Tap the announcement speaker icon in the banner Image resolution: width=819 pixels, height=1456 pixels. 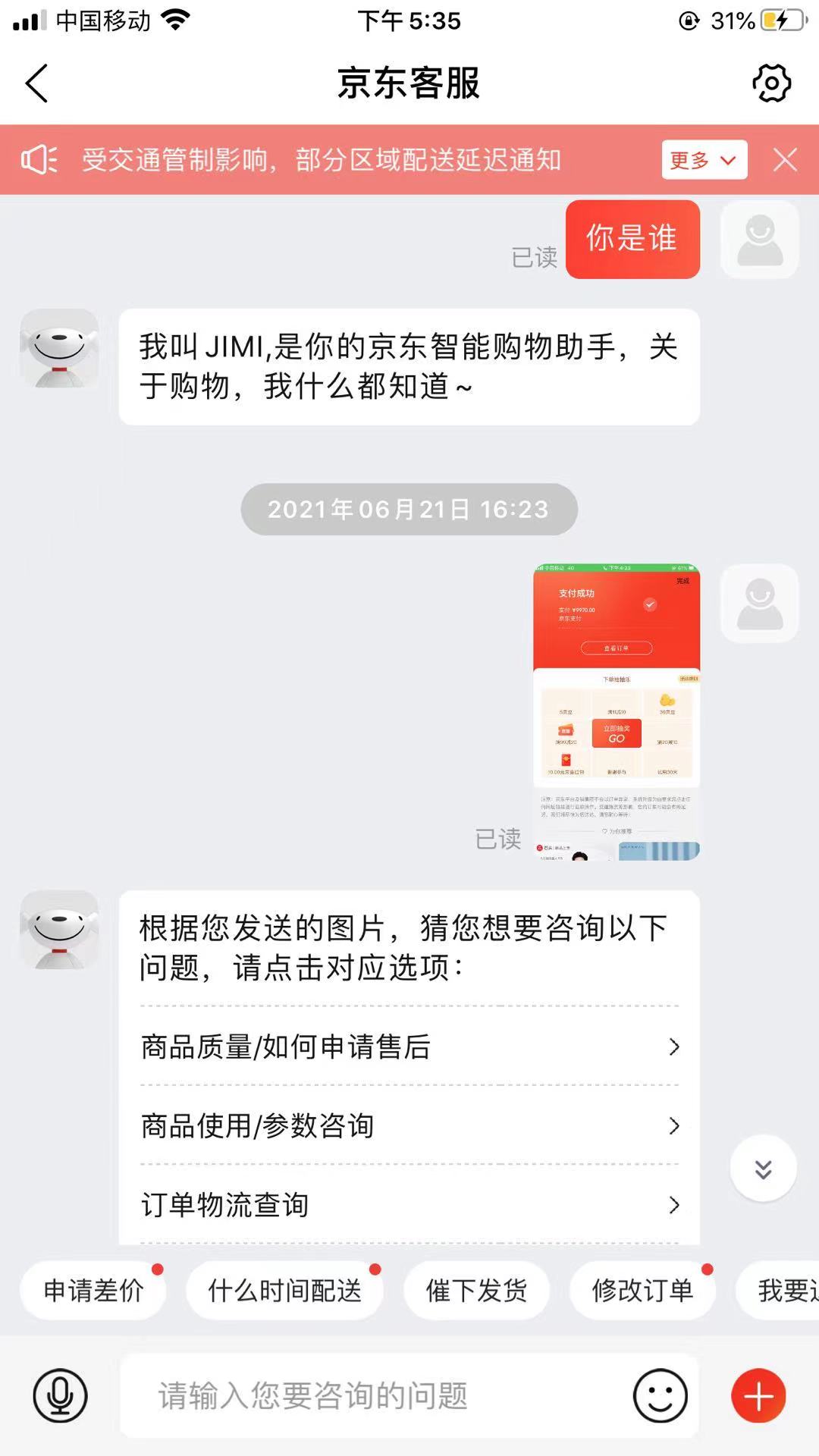42,159
